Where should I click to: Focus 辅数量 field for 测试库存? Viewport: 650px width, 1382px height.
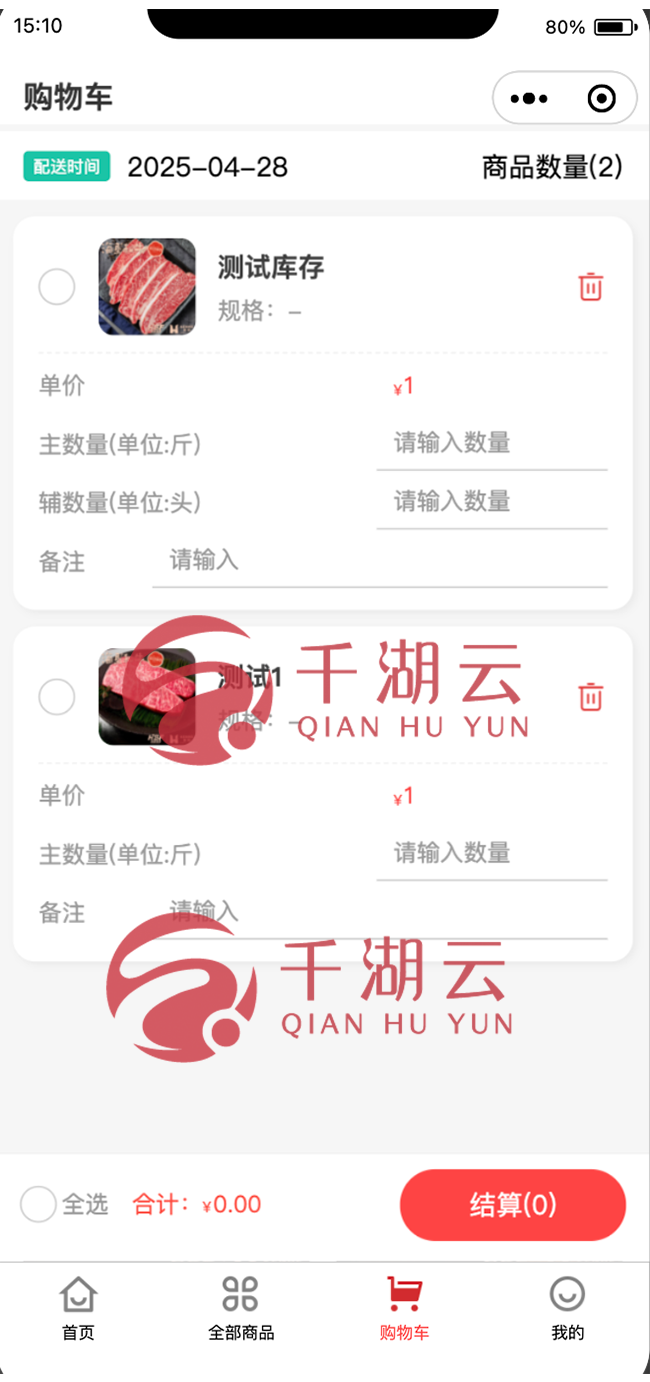pos(491,502)
